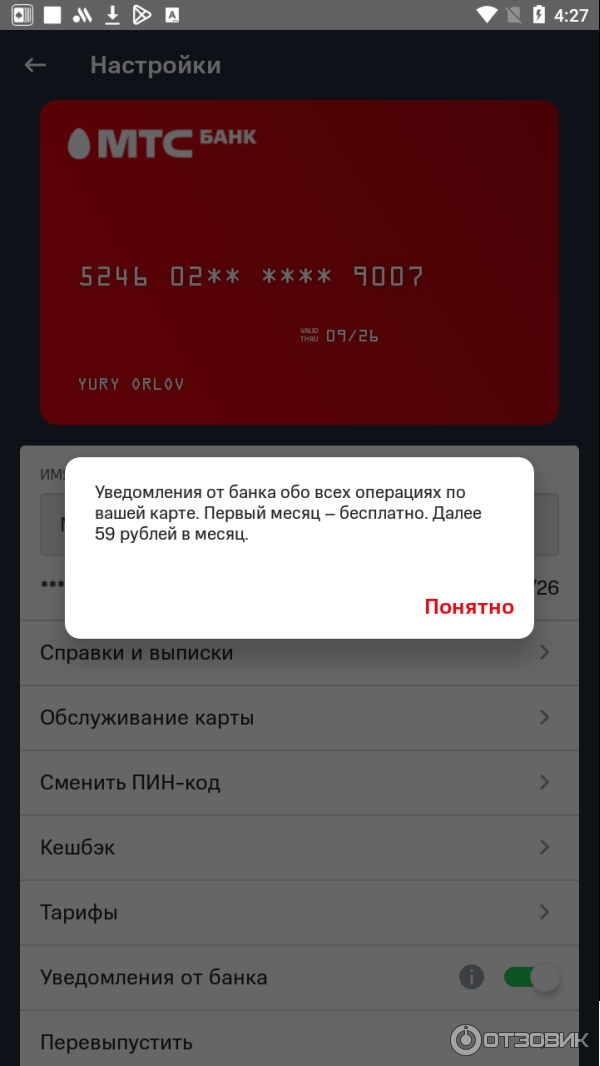Dismiss the dialog with Понятно
The width and height of the screenshot is (600, 1066).
coord(469,607)
